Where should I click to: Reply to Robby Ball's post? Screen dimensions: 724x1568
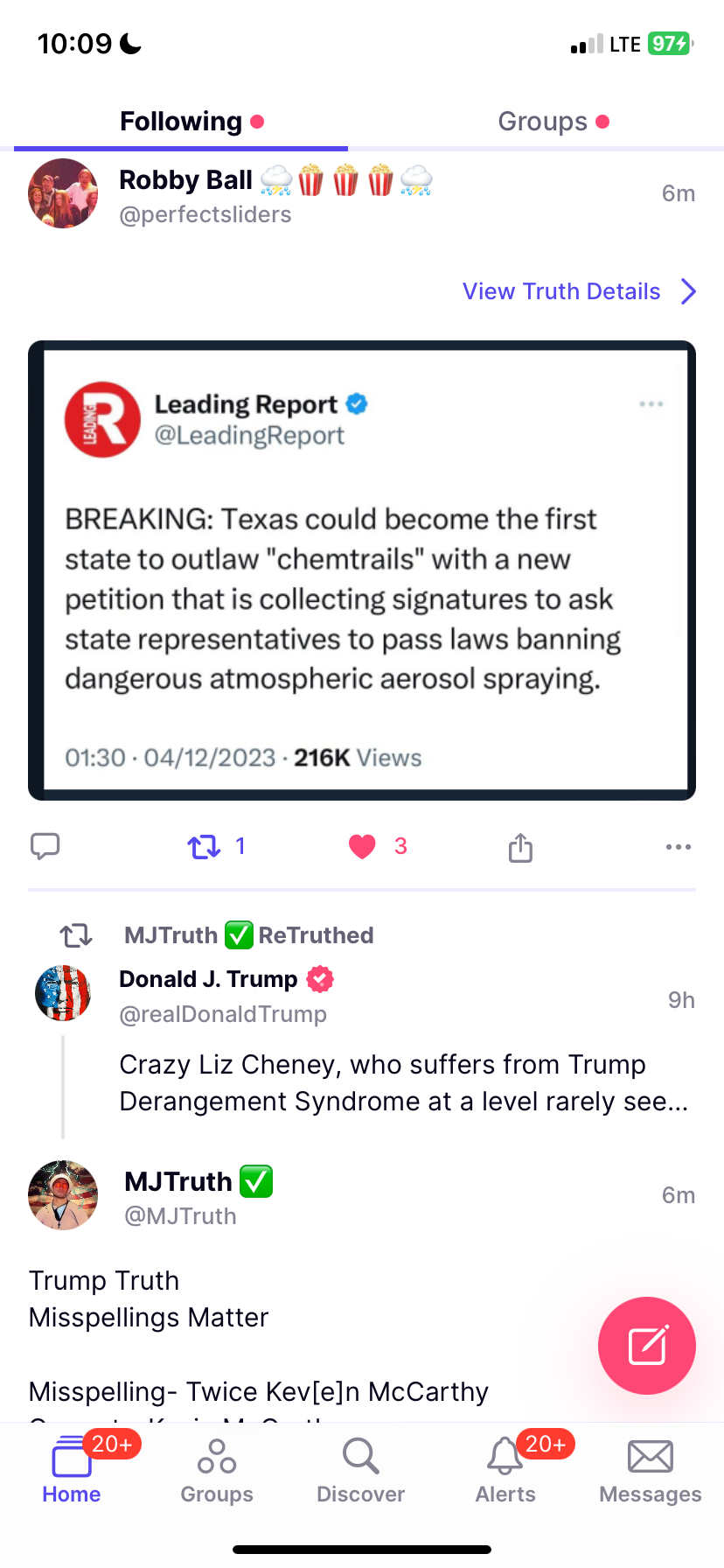[x=45, y=846]
